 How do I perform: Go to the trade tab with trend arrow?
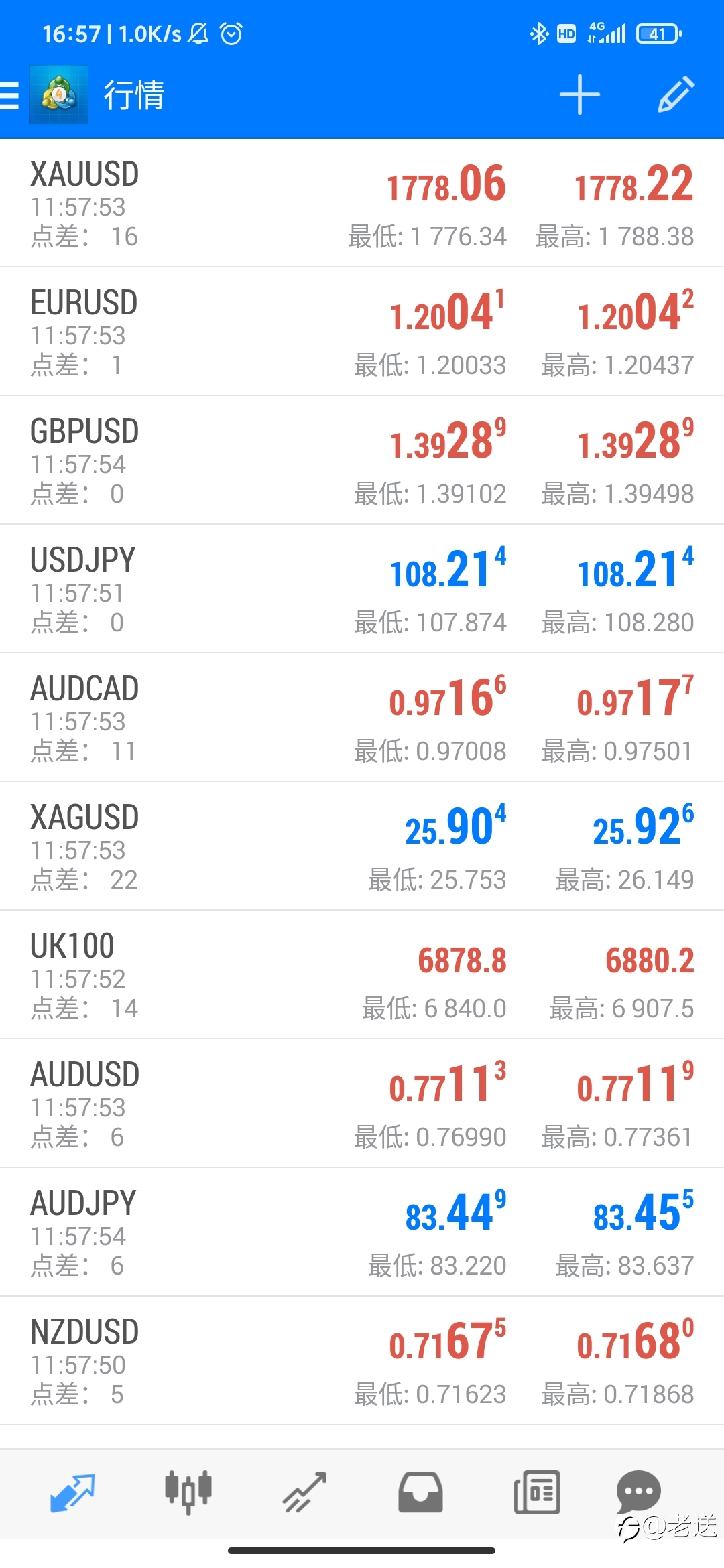click(x=304, y=1492)
